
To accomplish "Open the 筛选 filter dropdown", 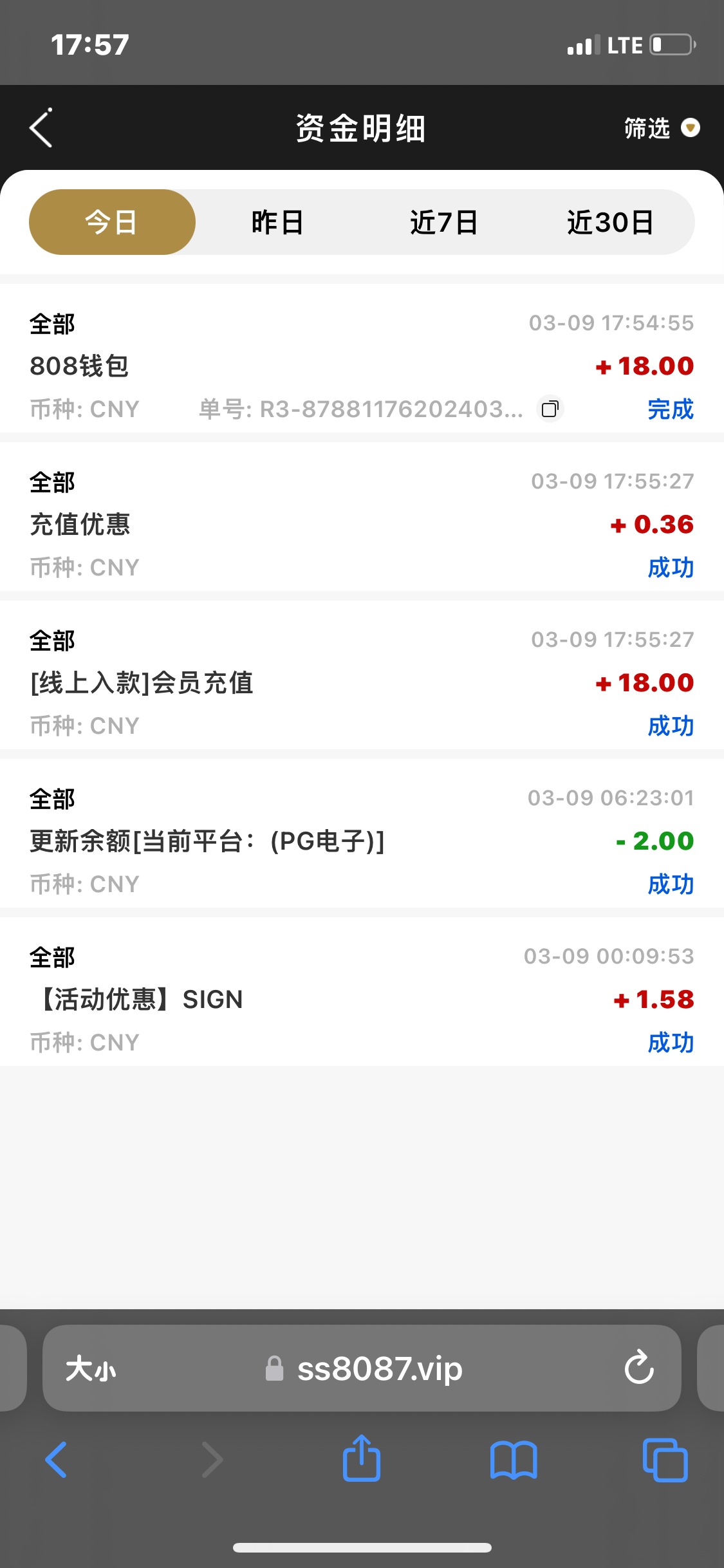I will [x=662, y=128].
